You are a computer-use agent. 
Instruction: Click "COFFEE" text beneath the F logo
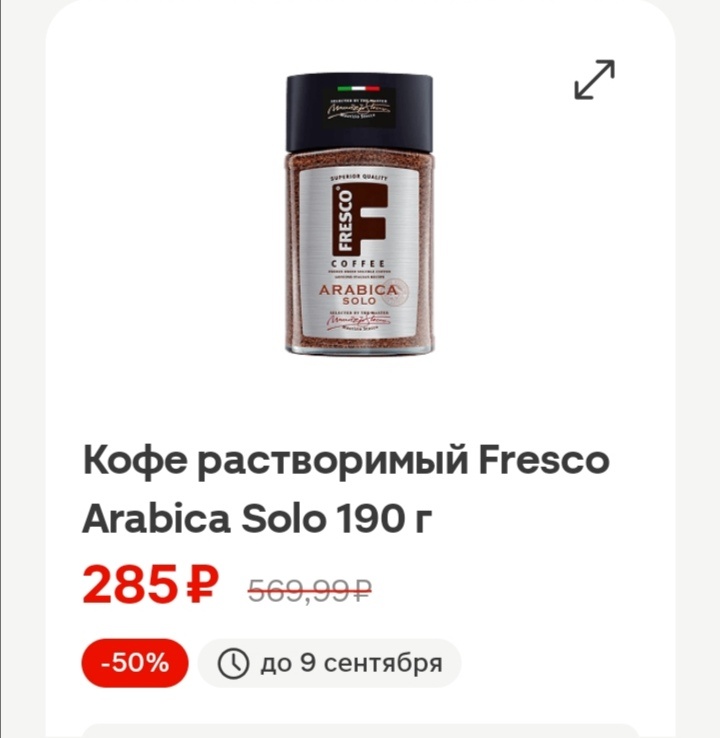(360, 262)
